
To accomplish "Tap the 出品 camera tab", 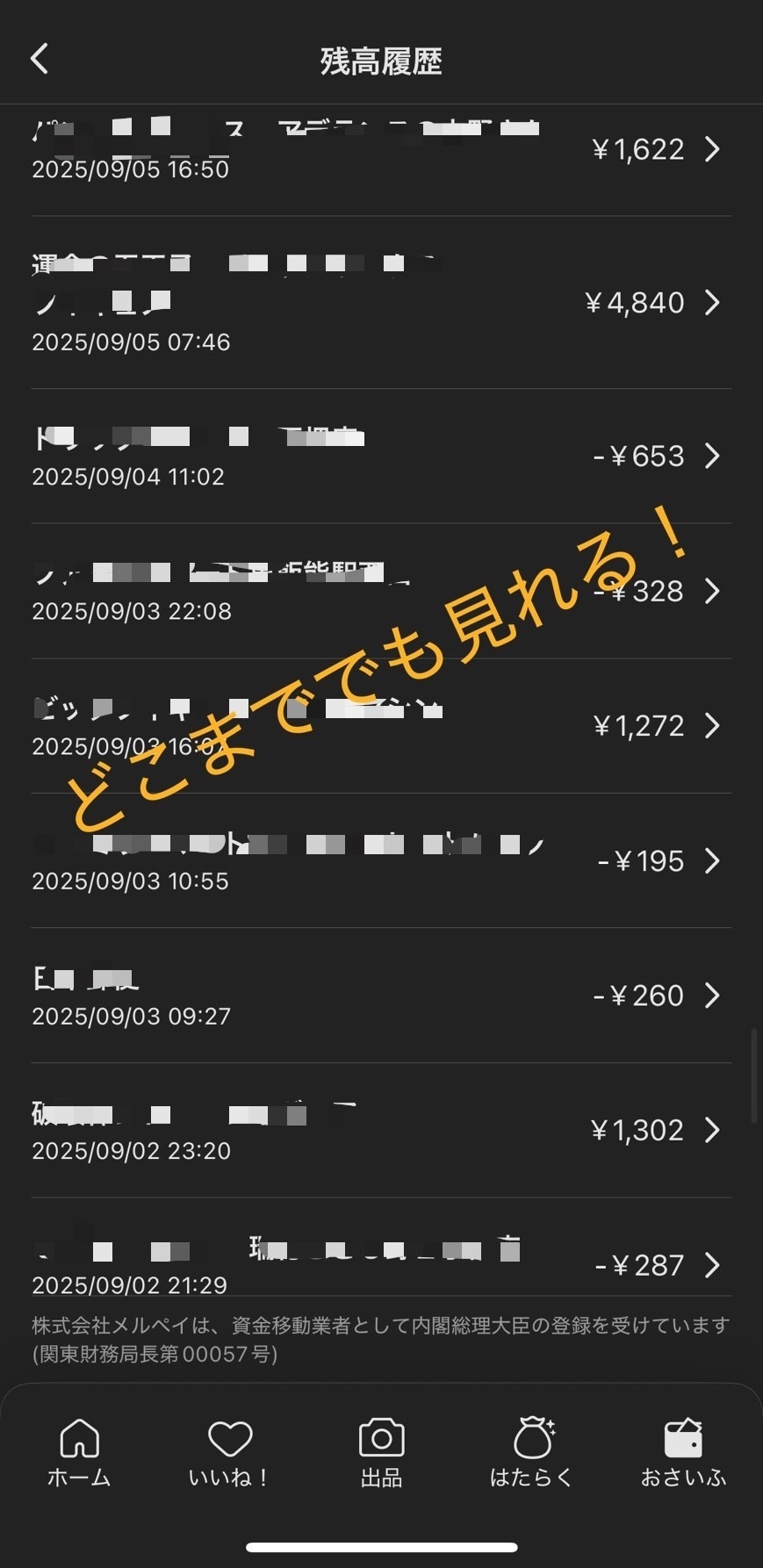I will (x=381, y=1453).
